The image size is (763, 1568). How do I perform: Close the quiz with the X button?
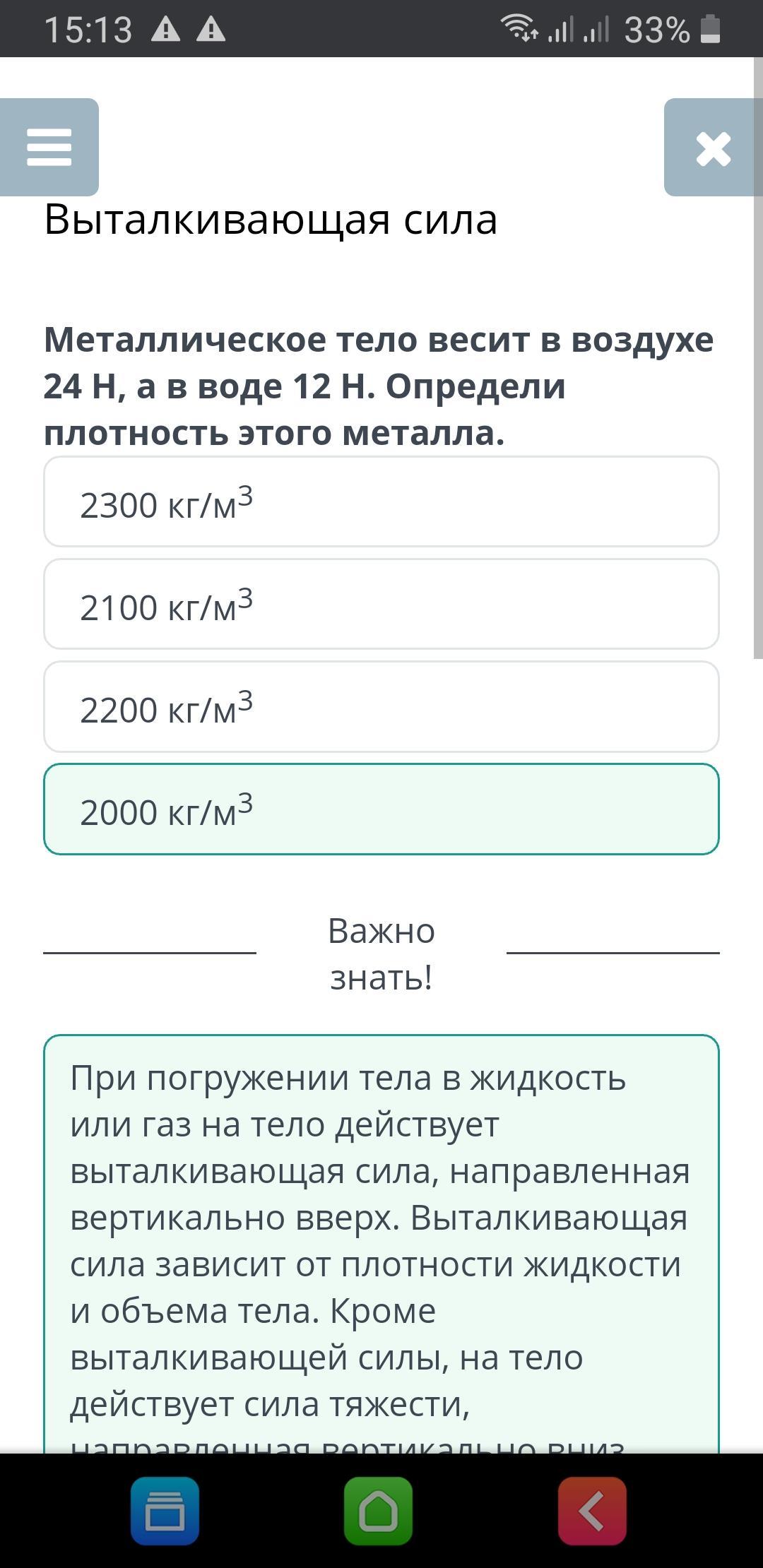(712, 147)
